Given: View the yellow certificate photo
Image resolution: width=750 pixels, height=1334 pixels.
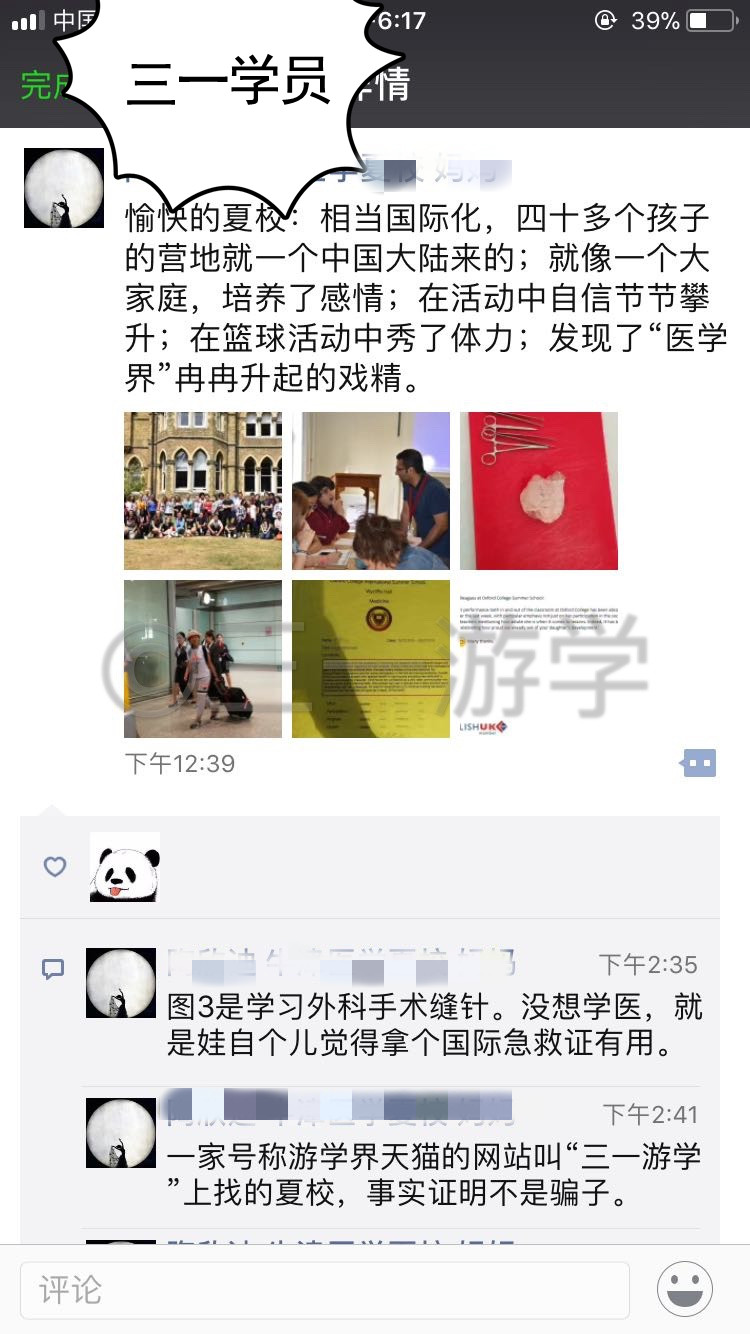Looking at the screenshot, I should pyautogui.click(x=371, y=659).
